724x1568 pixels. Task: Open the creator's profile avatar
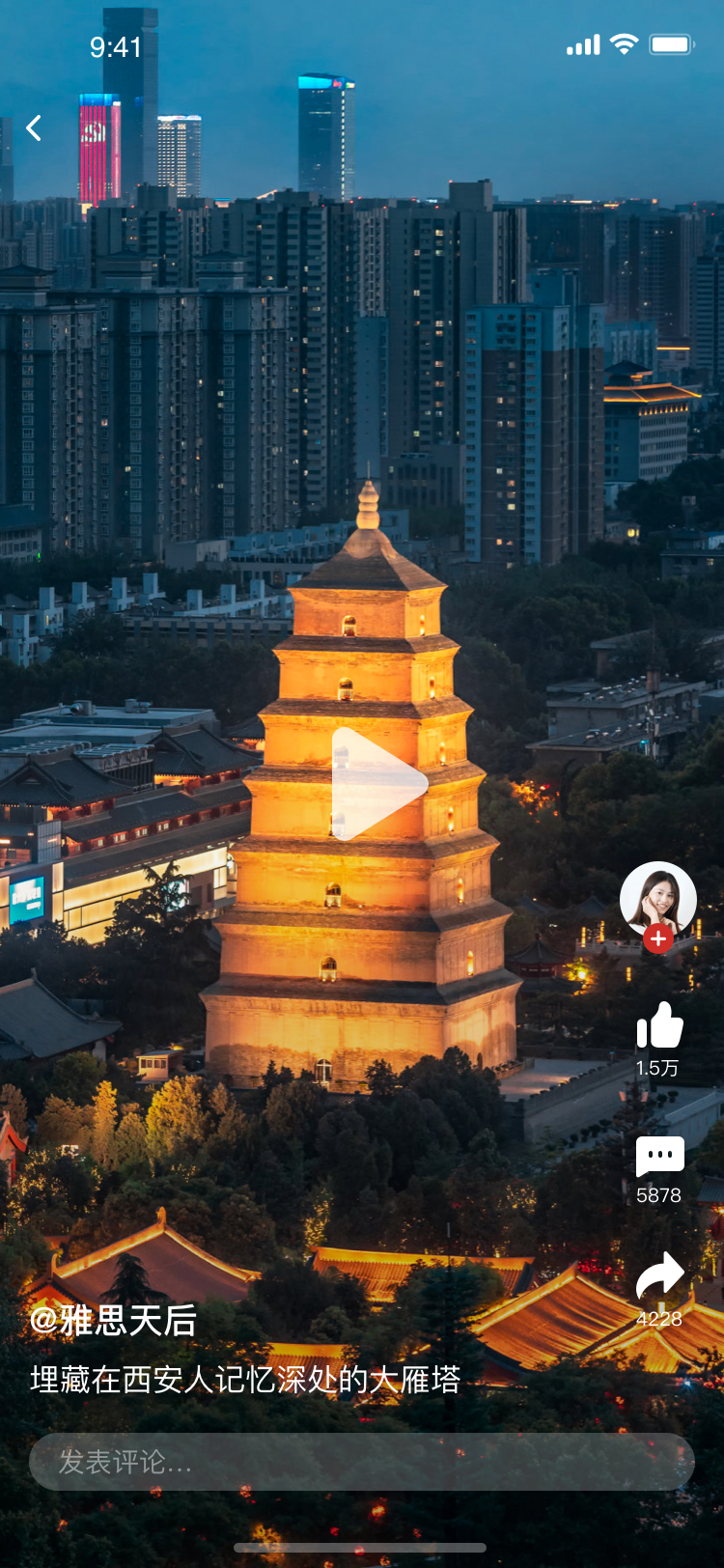click(x=657, y=898)
